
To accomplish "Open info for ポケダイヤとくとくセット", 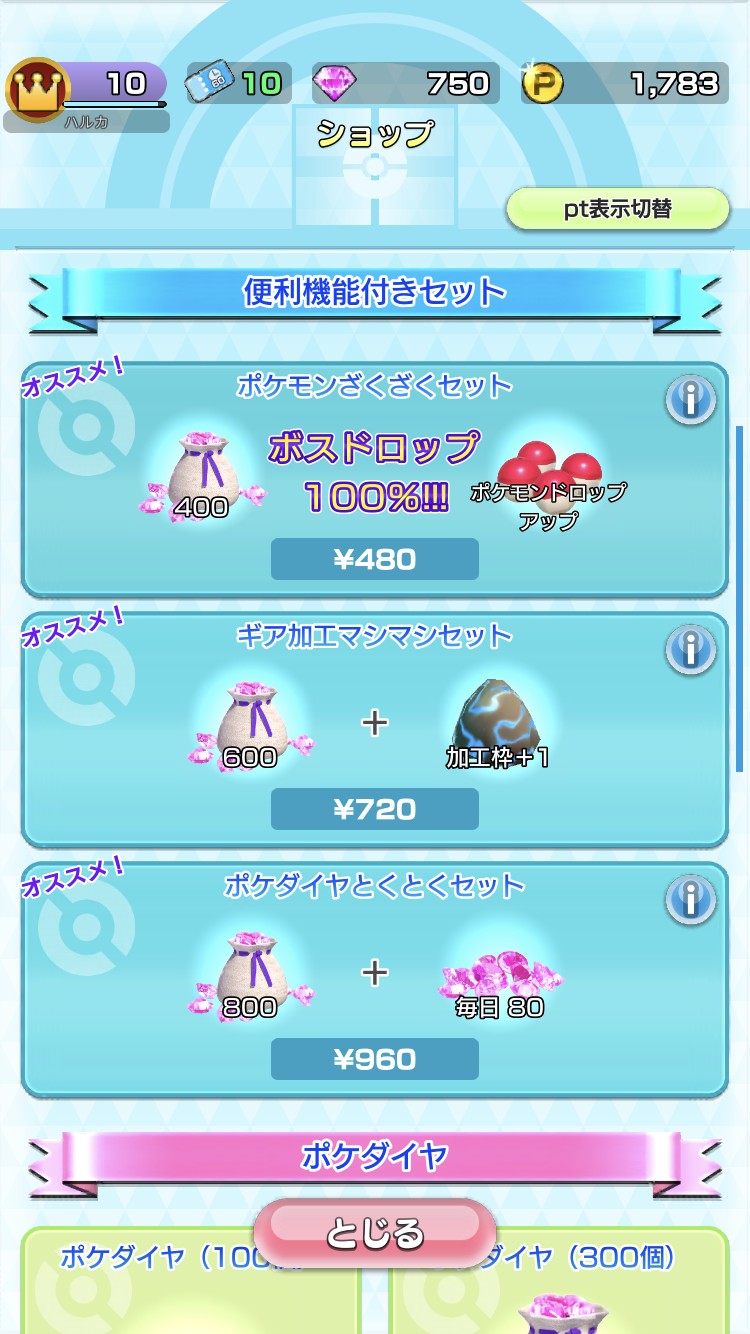I will point(690,900).
